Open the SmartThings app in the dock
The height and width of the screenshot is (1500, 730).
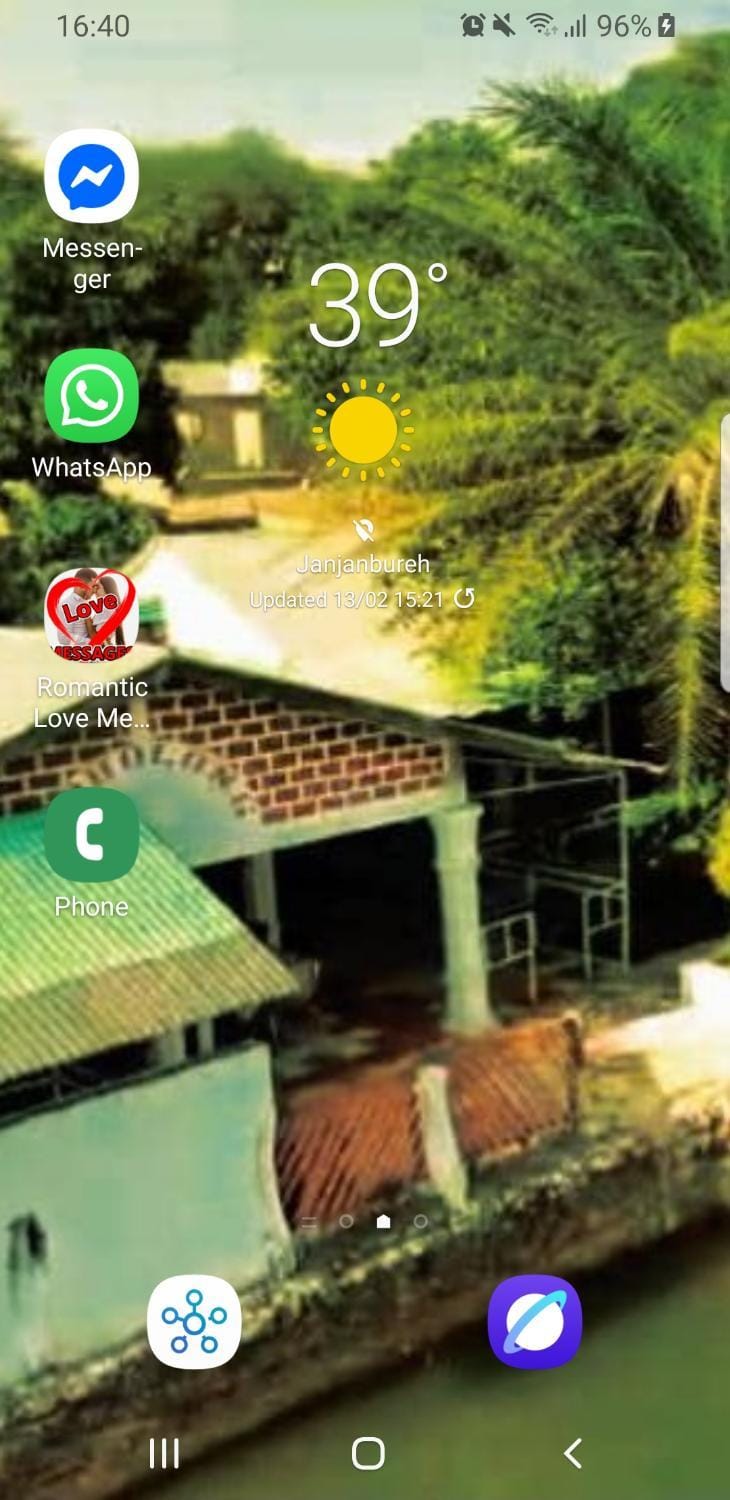194,1321
